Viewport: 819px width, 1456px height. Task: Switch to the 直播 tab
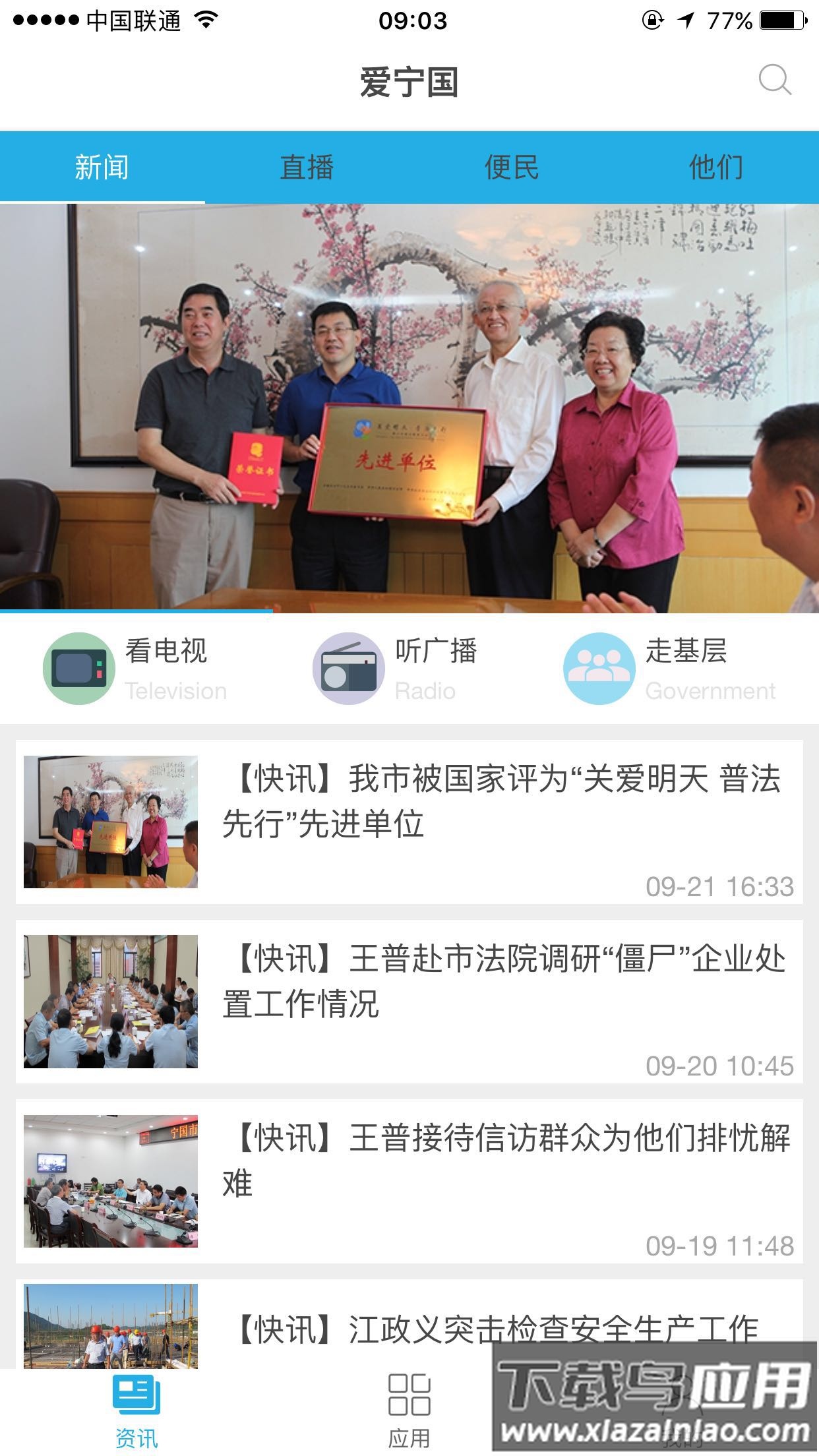coord(307,167)
